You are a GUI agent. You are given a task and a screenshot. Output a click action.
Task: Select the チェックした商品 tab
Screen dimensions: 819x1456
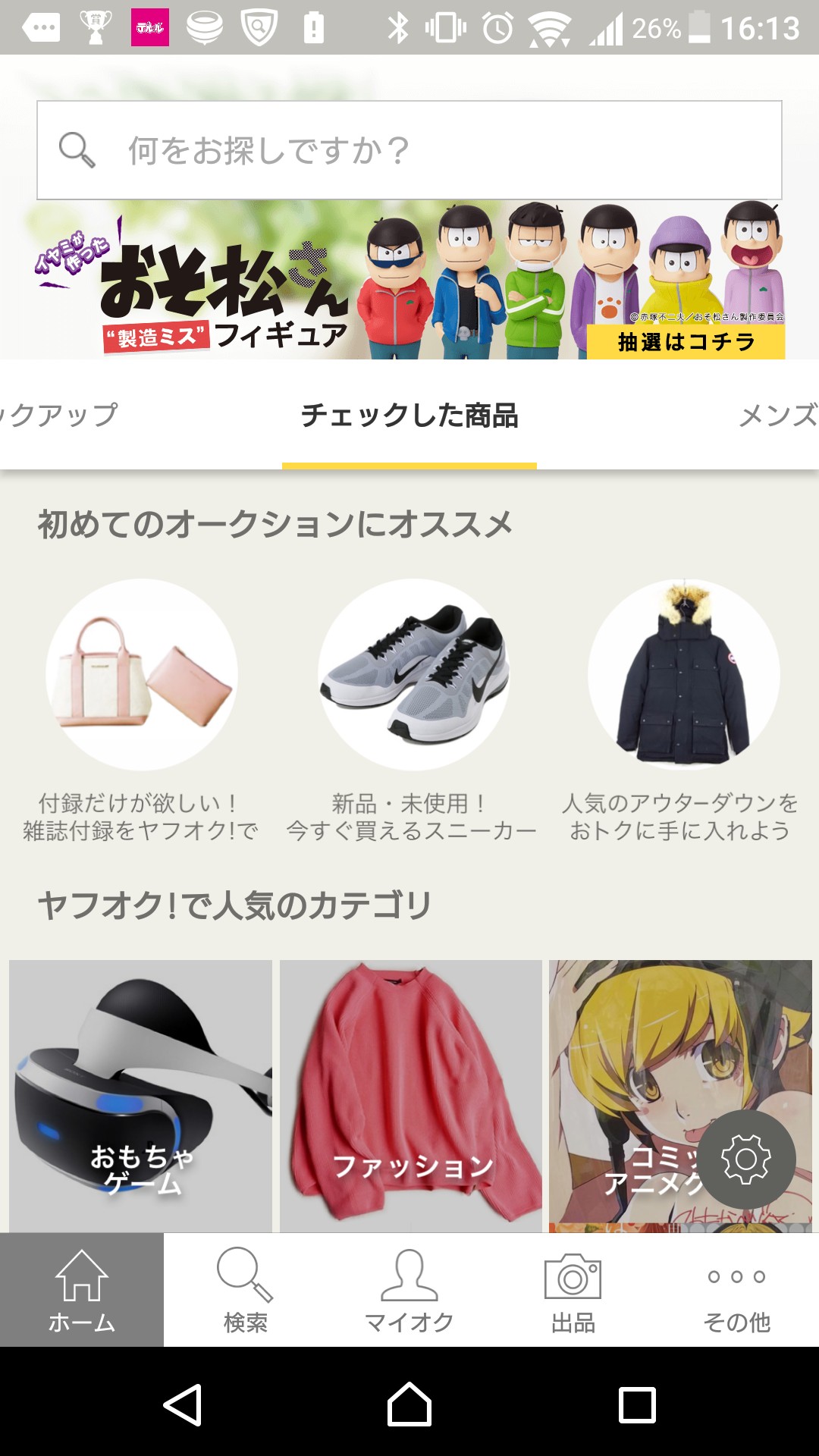409,415
